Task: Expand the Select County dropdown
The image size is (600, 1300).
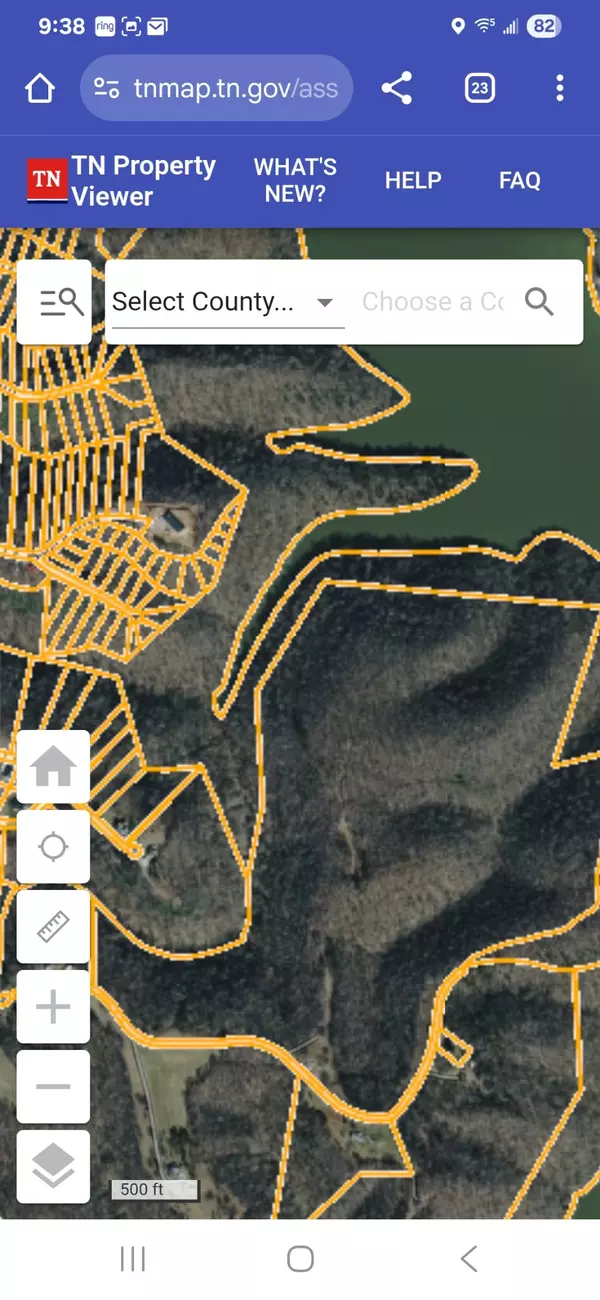Action: click(225, 302)
